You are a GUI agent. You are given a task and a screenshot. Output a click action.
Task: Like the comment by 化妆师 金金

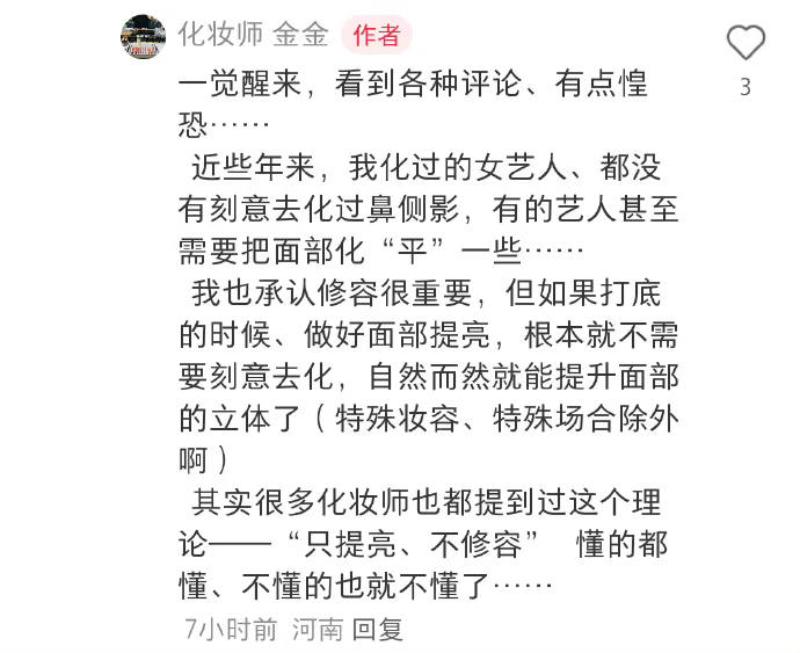point(745,43)
